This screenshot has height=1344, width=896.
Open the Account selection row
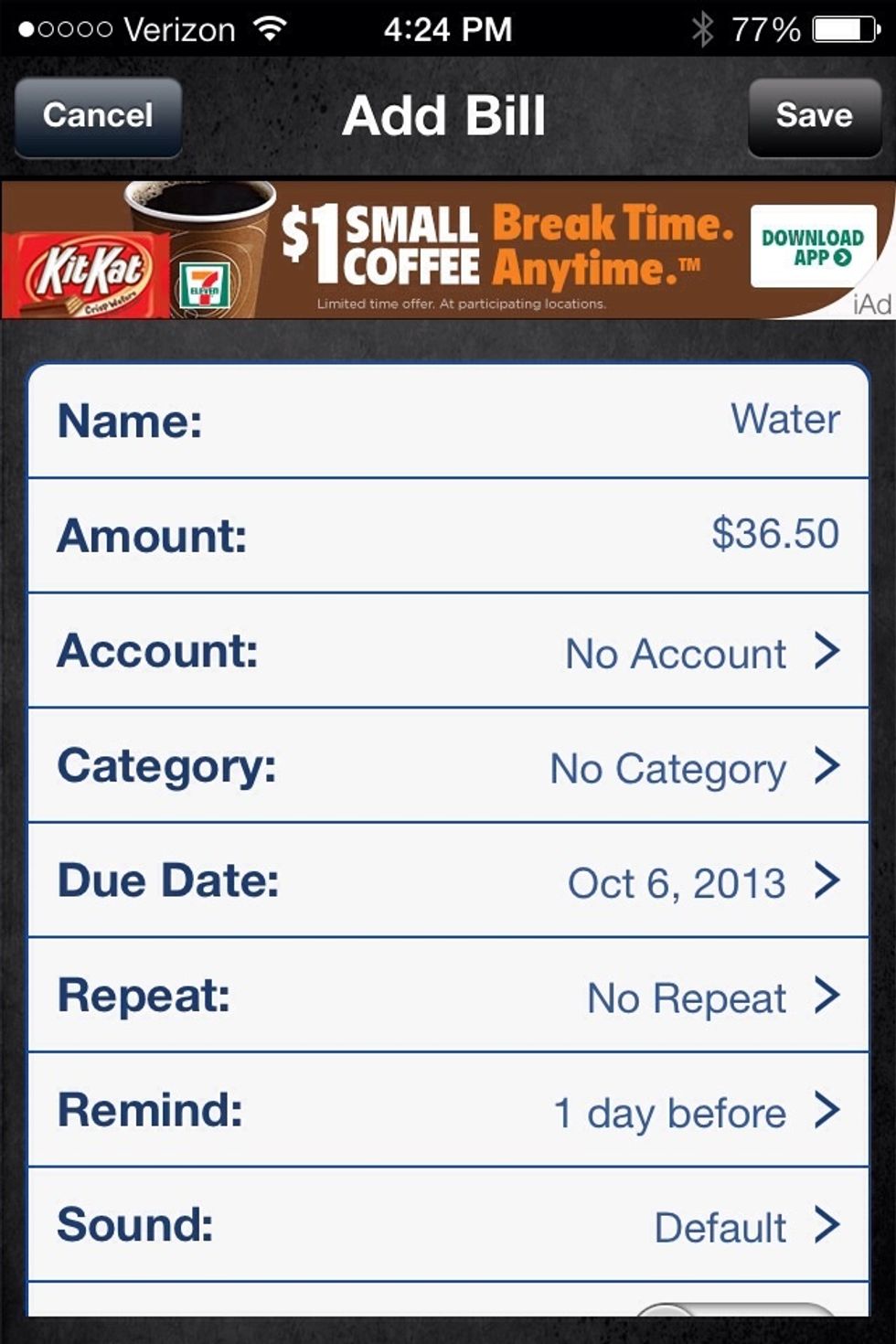coord(448,652)
